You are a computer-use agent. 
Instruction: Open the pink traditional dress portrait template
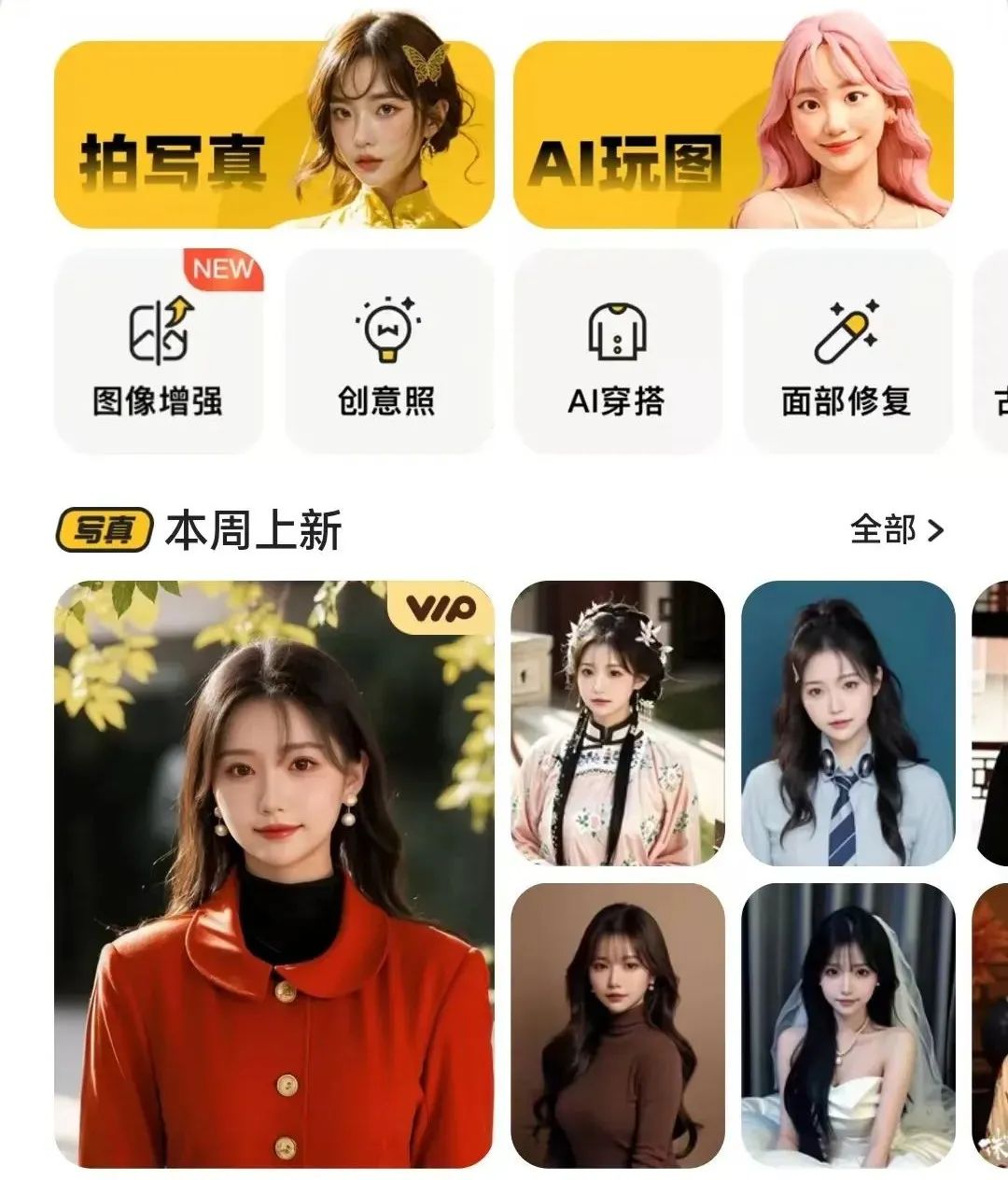[618, 722]
